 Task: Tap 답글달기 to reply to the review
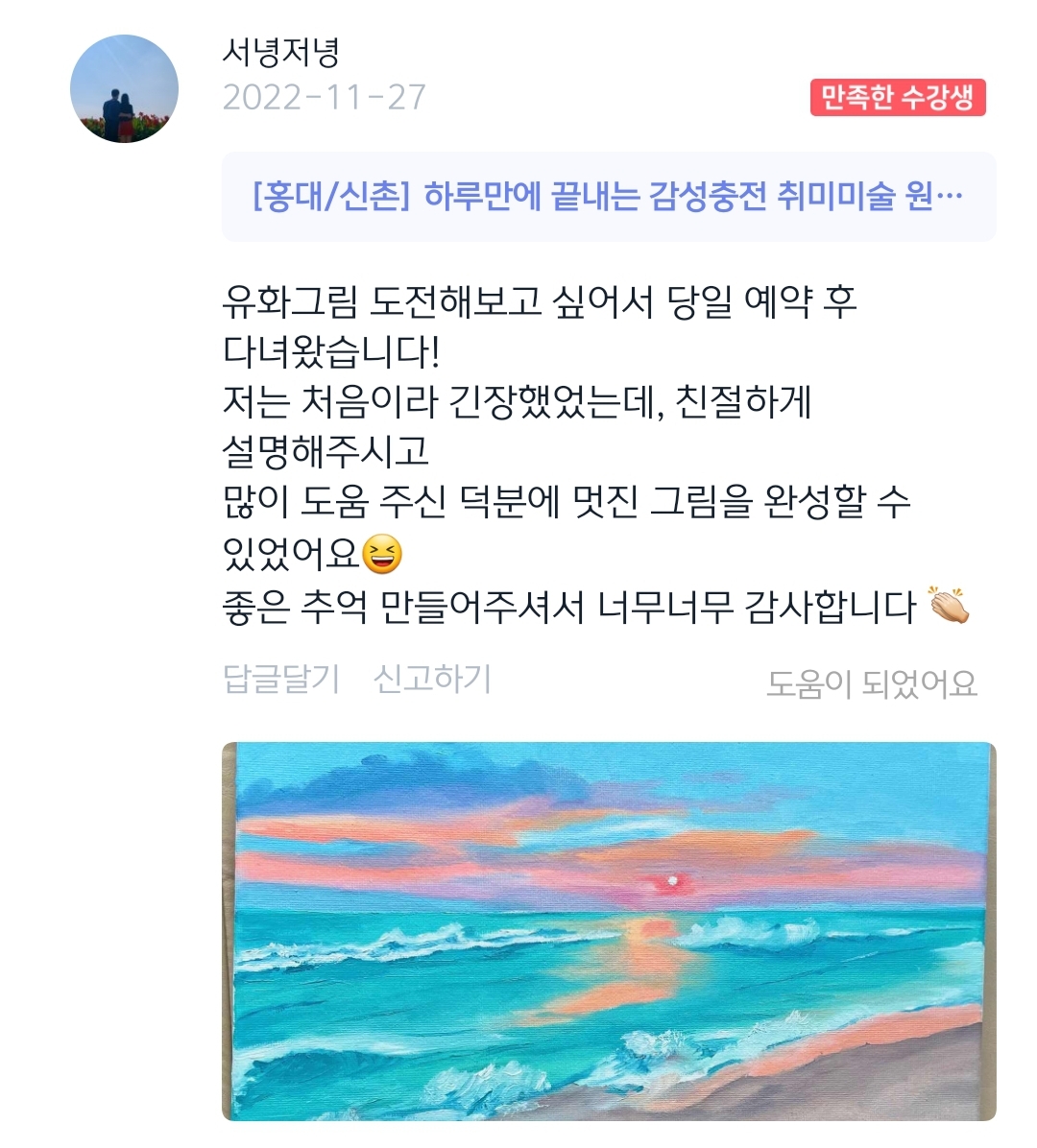(280, 680)
